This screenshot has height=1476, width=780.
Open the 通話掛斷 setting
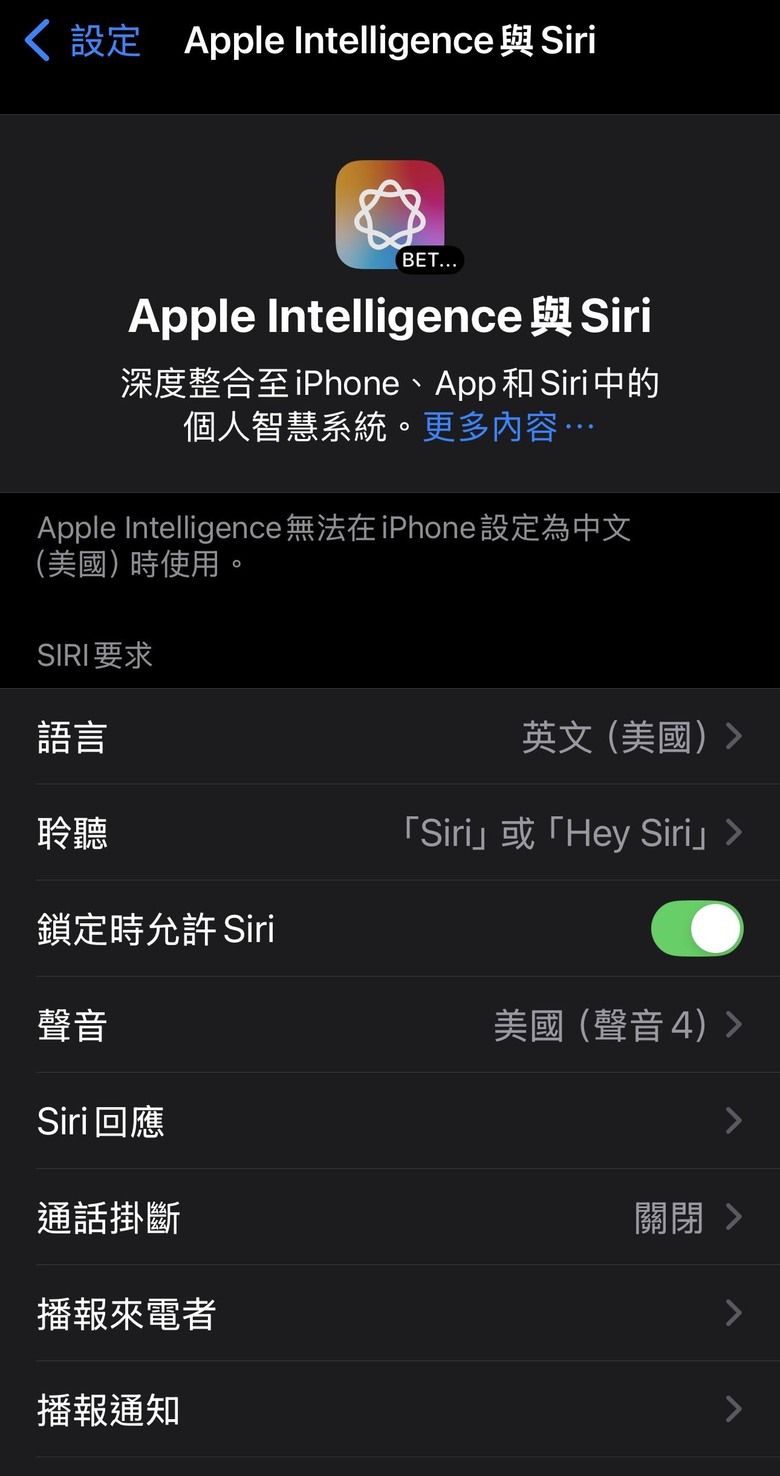390,1217
